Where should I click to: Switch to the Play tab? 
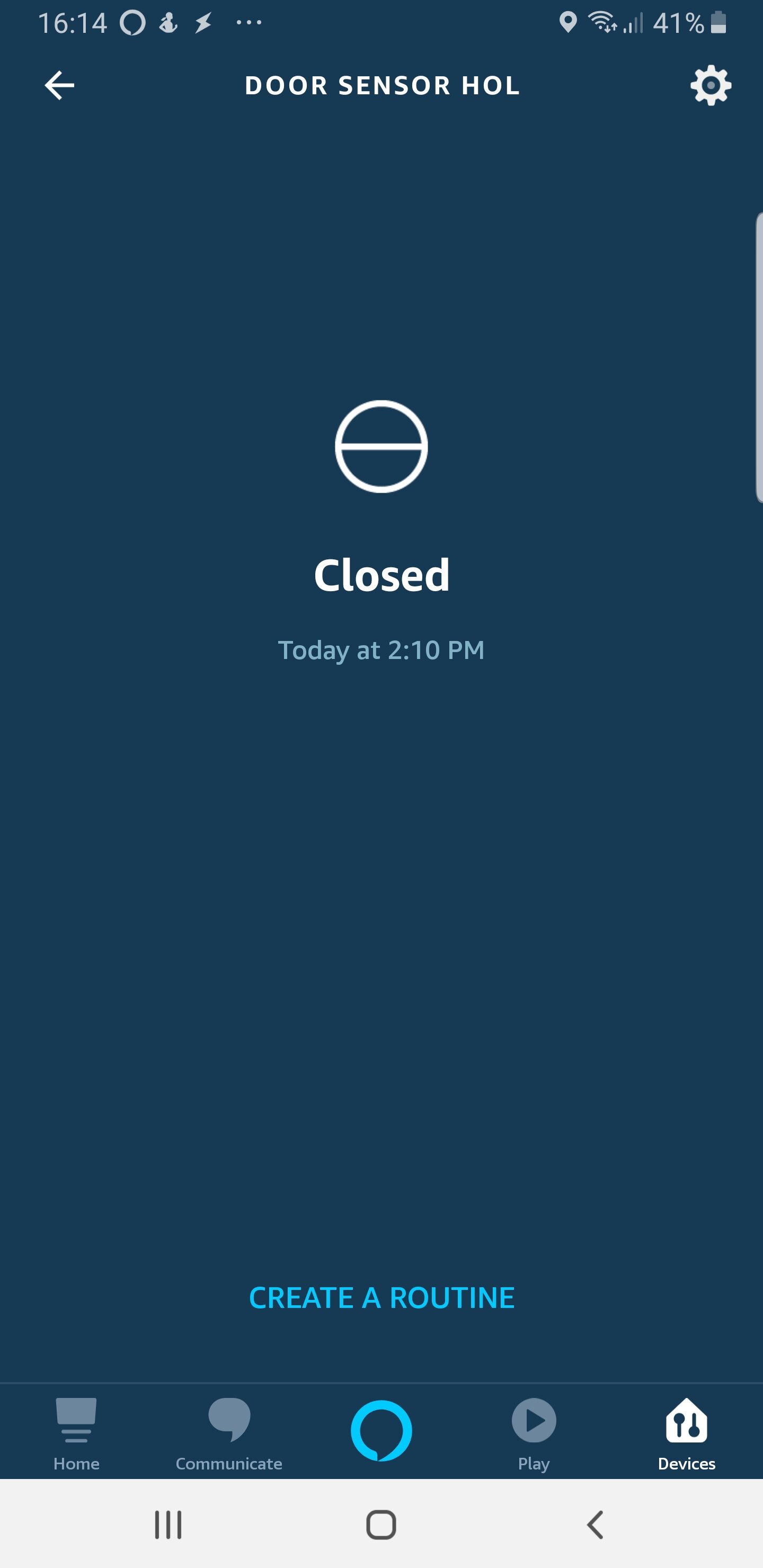534,1435
